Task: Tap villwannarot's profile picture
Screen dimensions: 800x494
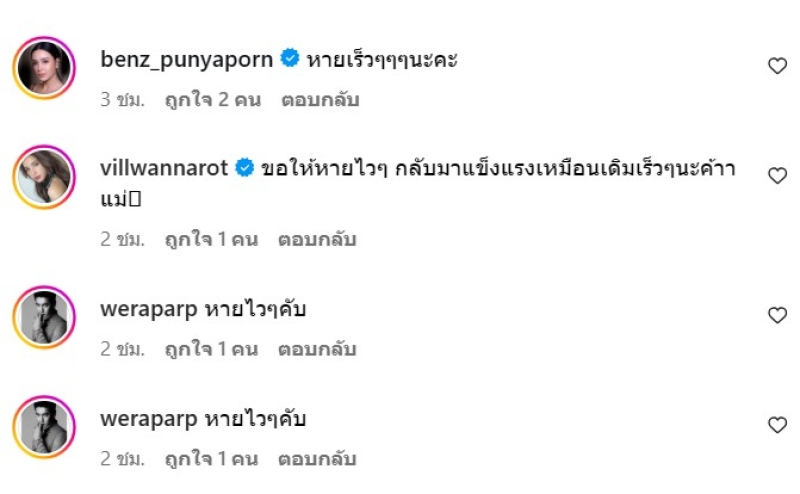Action: point(44,178)
